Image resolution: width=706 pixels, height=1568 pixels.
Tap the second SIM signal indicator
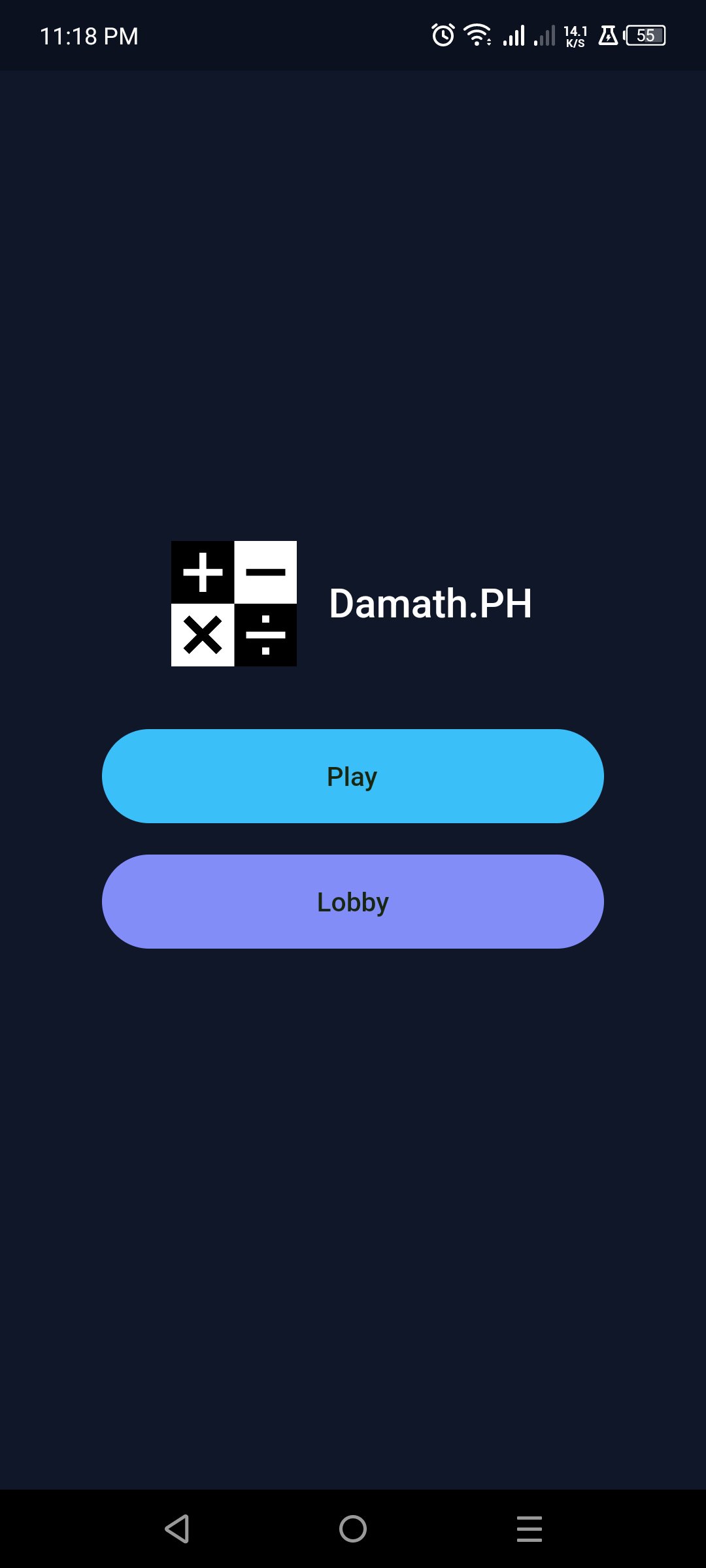[x=546, y=35]
